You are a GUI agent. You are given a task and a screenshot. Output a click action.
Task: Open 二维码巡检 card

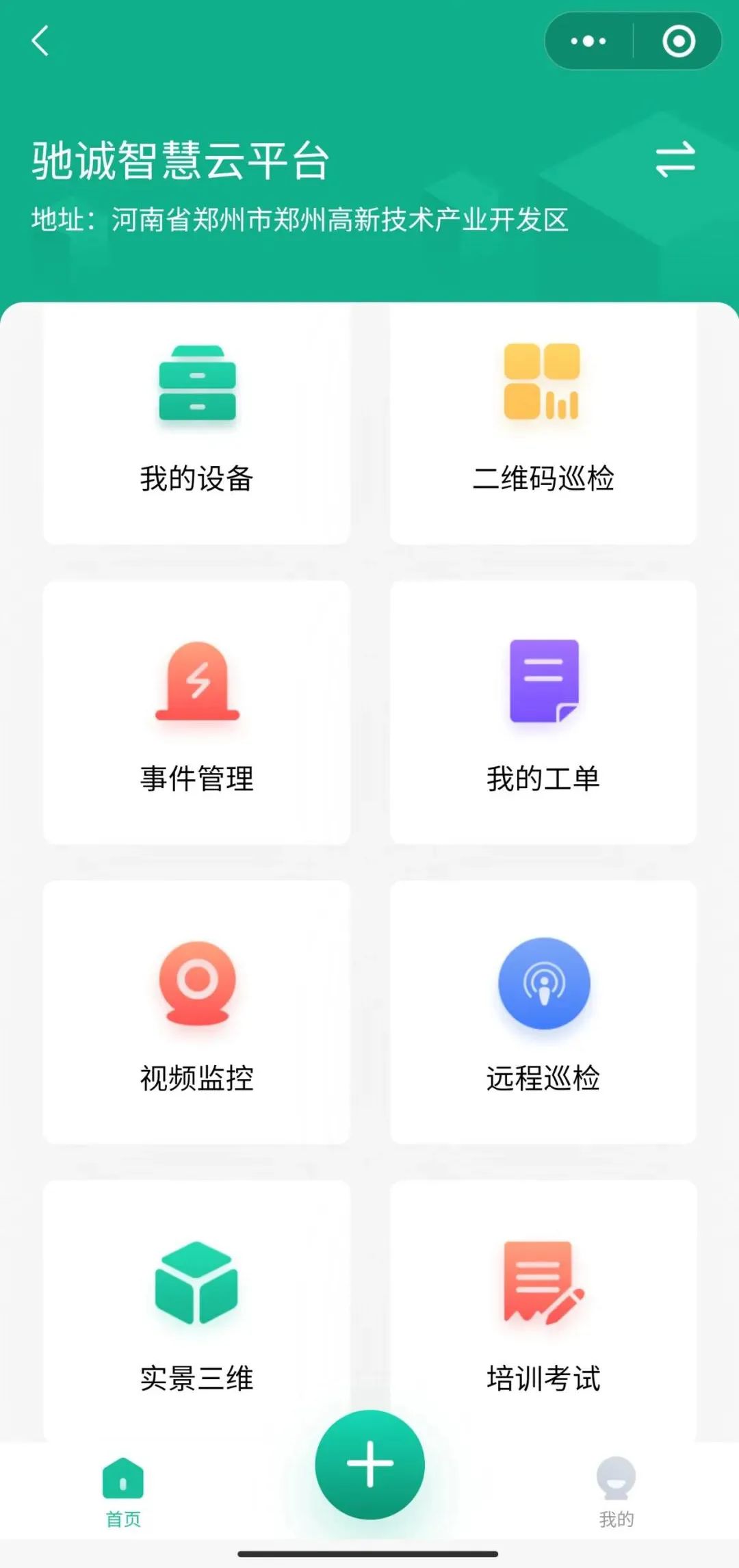tap(543, 424)
